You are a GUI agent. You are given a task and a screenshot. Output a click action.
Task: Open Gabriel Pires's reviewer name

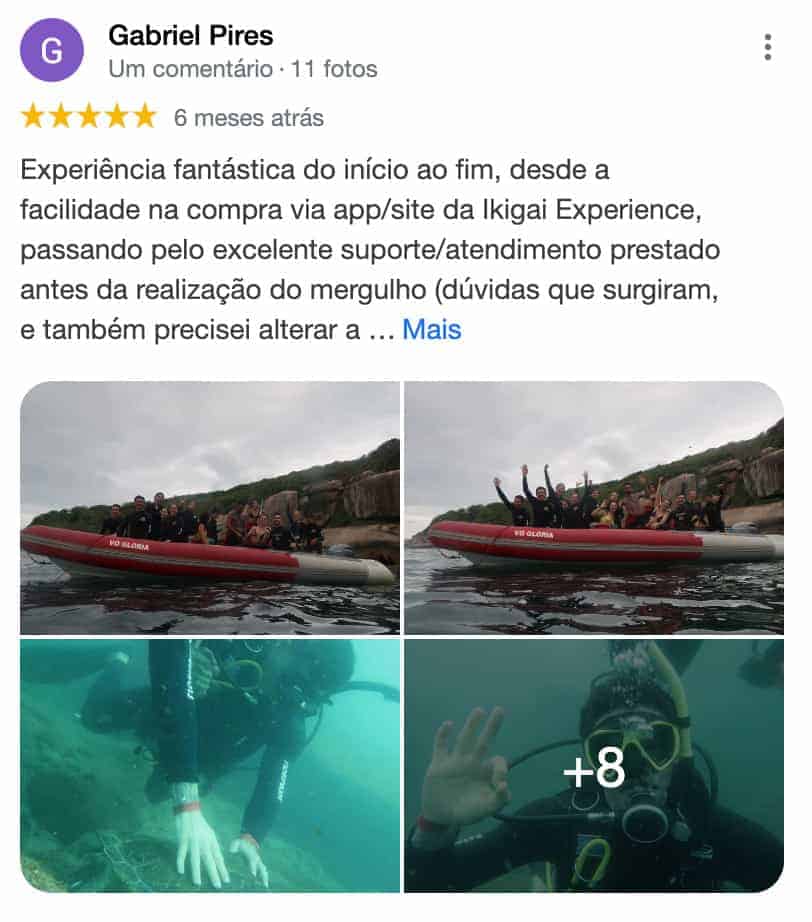pyautogui.click(x=190, y=35)
